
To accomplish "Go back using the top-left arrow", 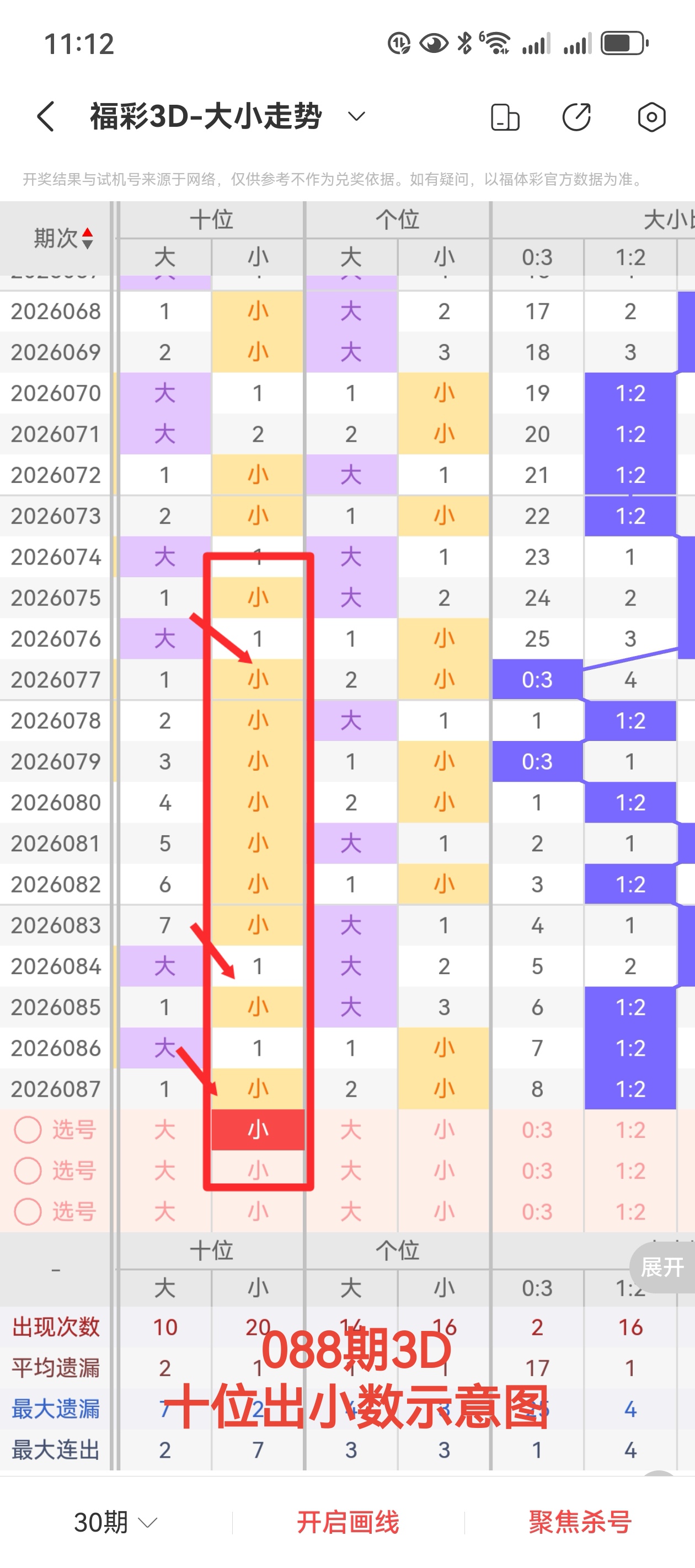I will click(x=46, y=116).
